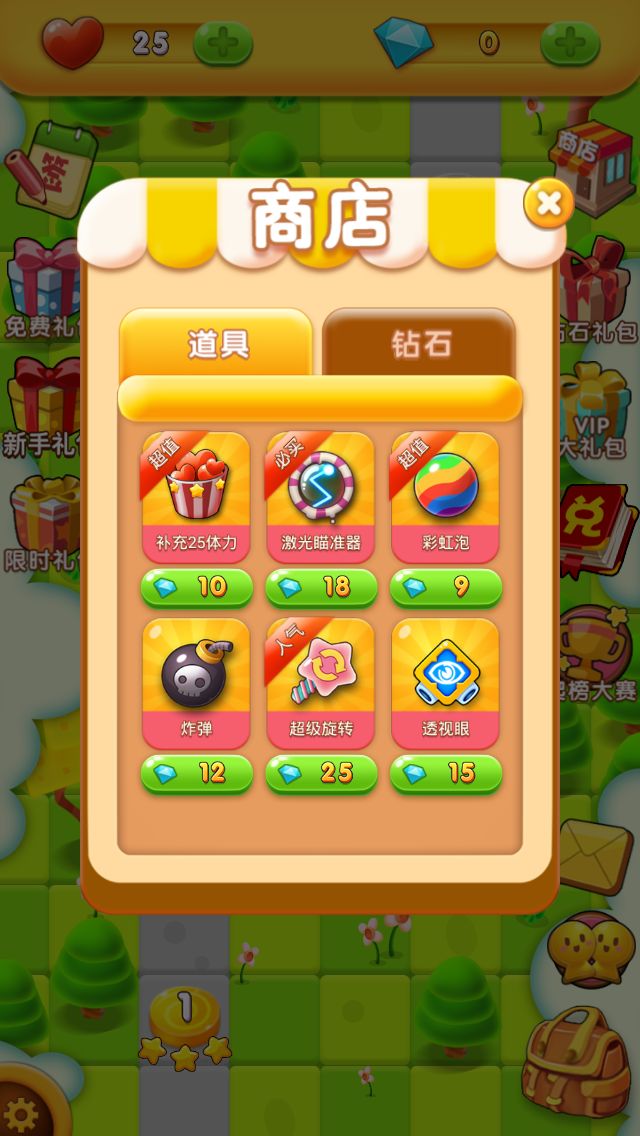The height and width of the screenshot is (1136, 640).
Task: Buy 彩虹泡 for 9 diamonds
Action: point(445,587)
